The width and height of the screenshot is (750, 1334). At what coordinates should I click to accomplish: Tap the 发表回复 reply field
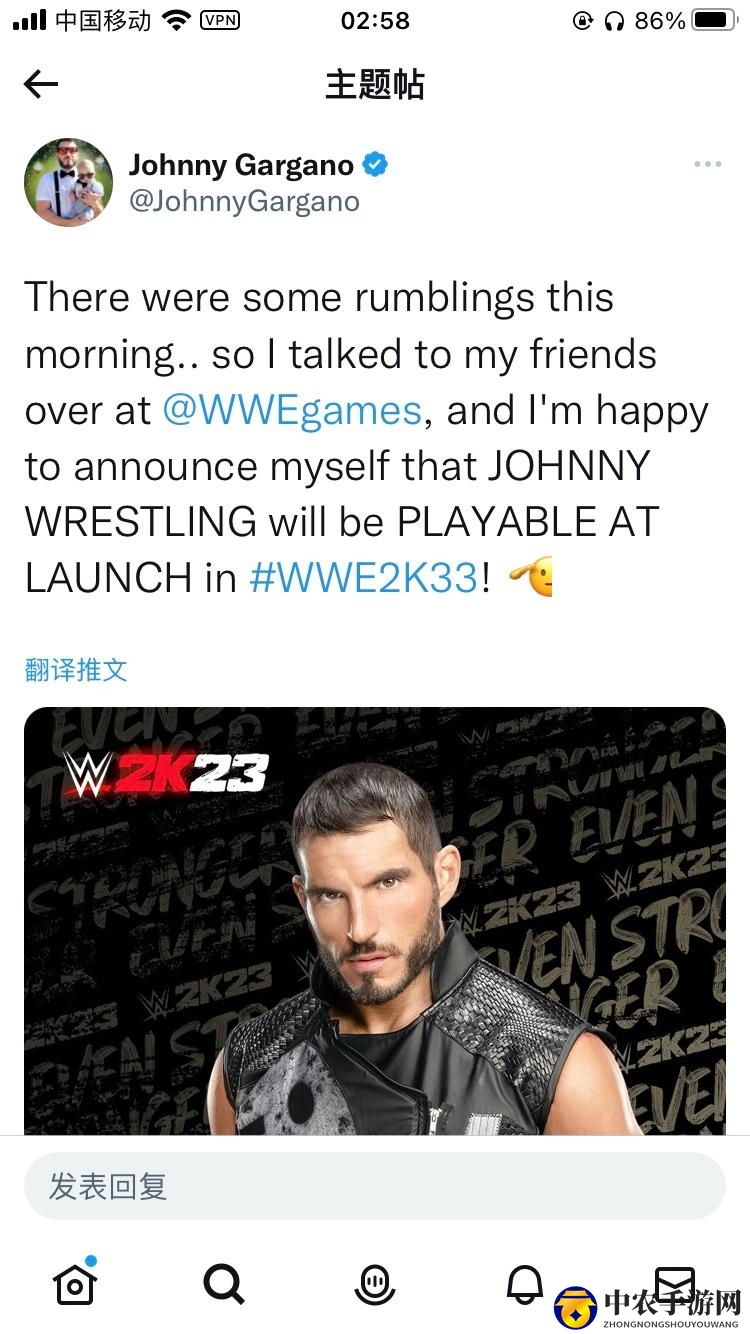(375, 1187)
